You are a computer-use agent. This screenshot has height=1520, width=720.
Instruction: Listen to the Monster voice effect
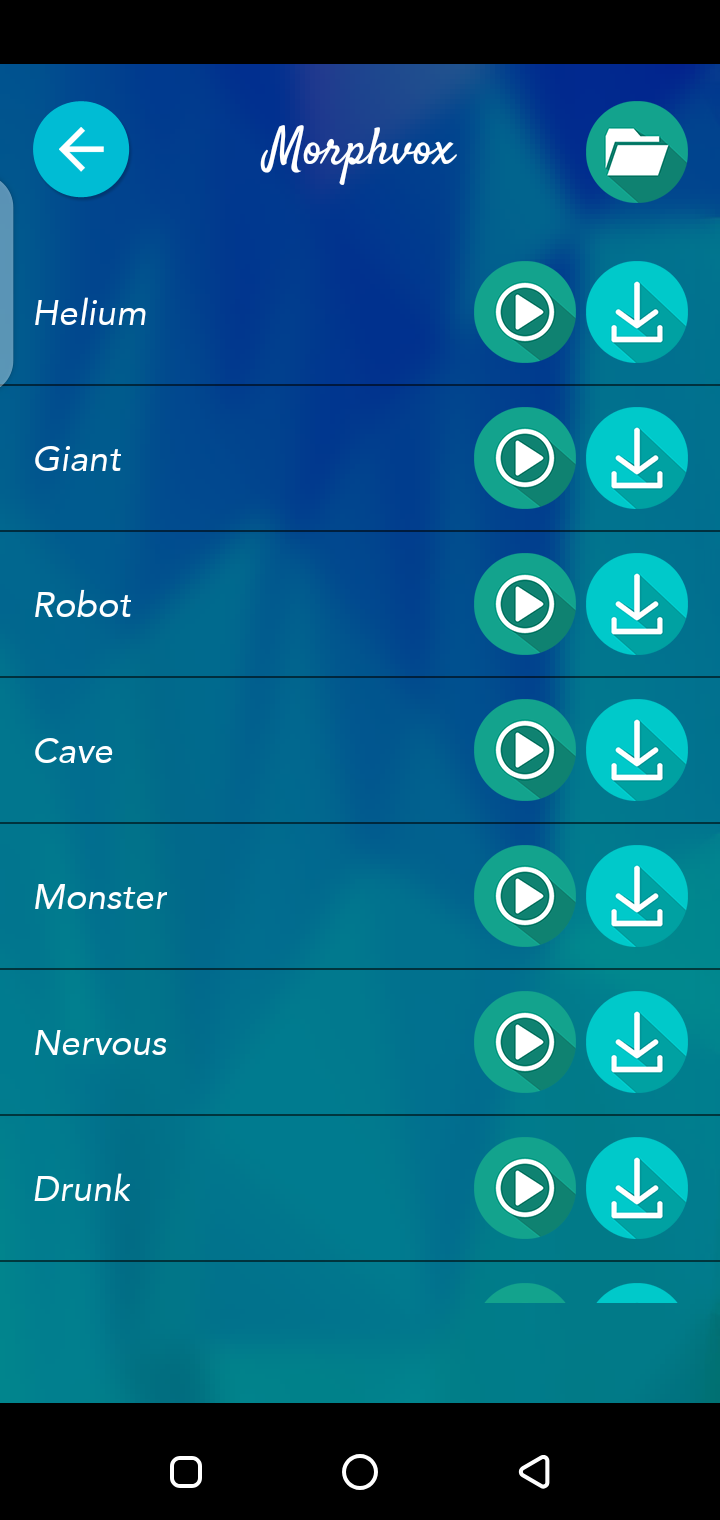click(x=524, y=897)
